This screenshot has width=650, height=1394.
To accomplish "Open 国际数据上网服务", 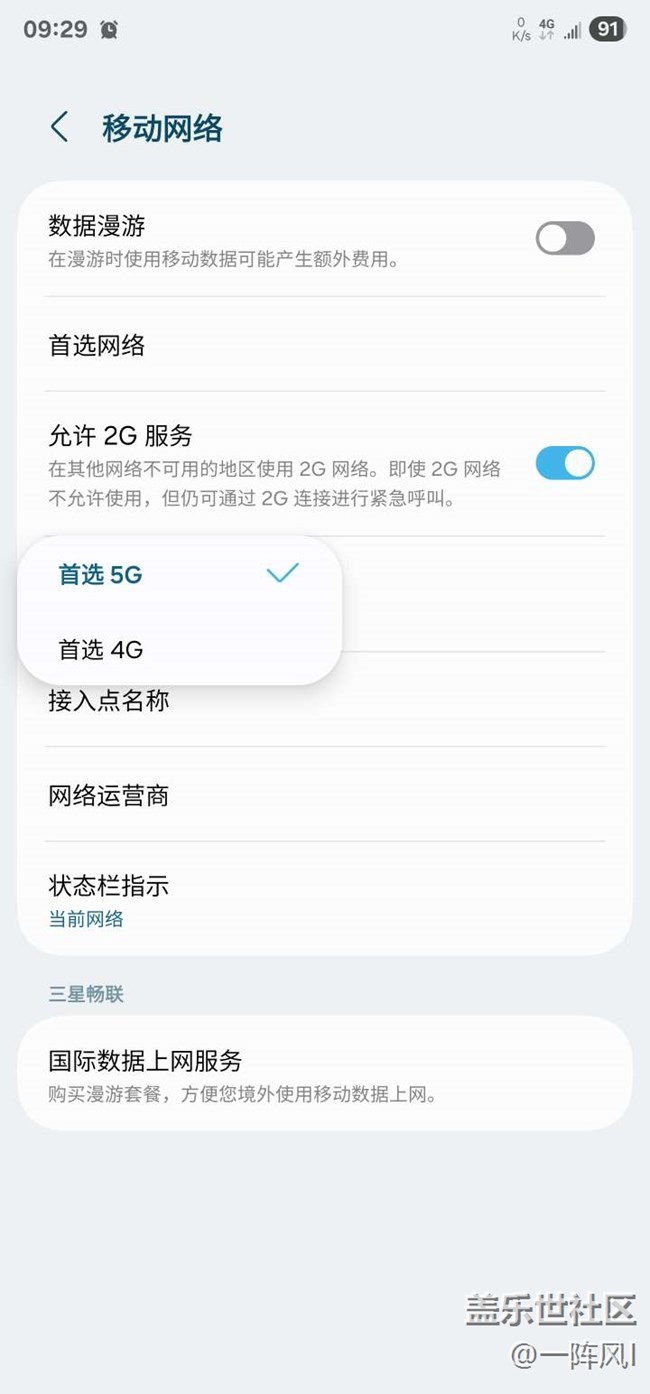I will [325, 1074].
